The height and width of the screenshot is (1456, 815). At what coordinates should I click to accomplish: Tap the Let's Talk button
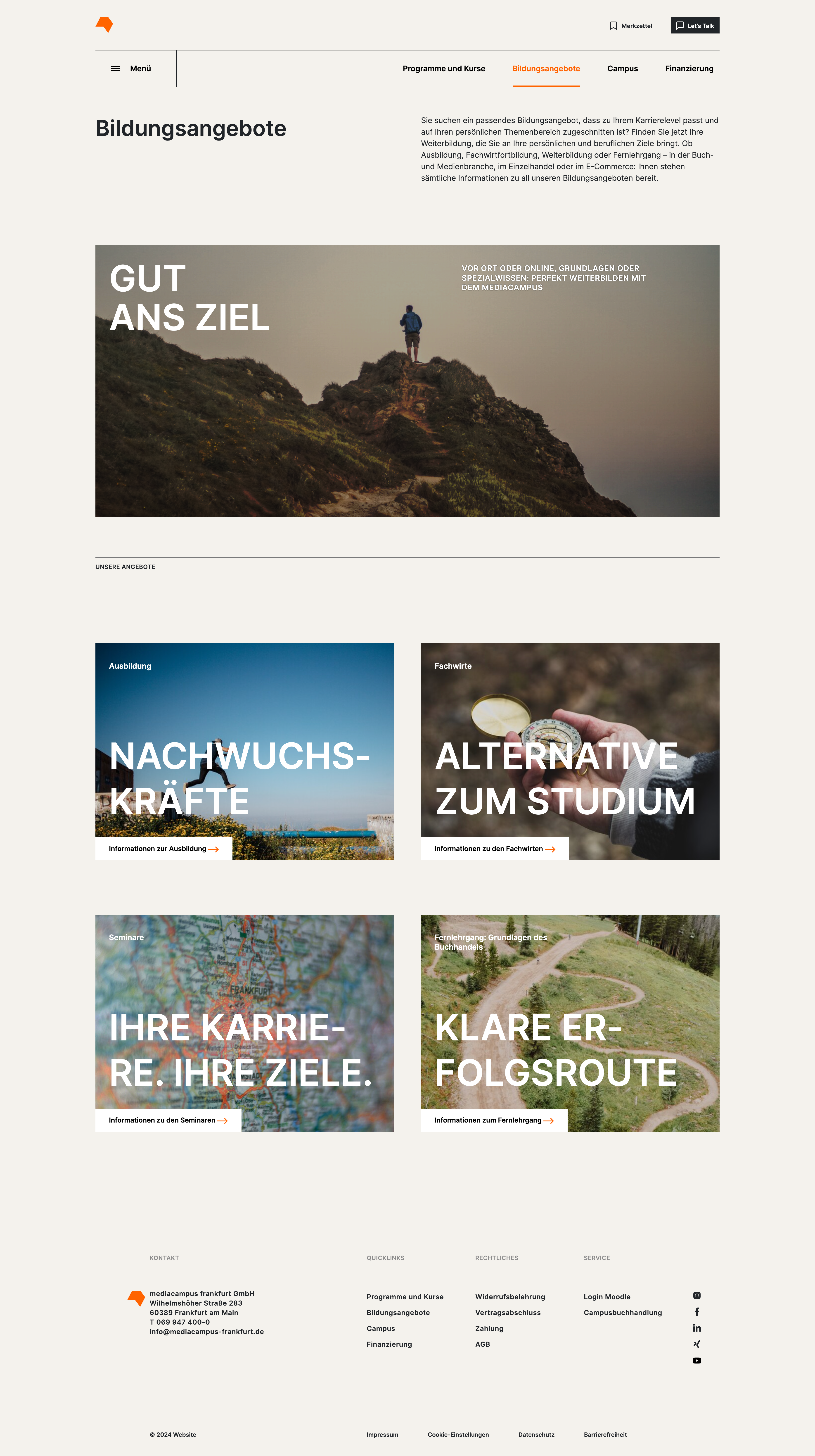click(x=695, y=25)
